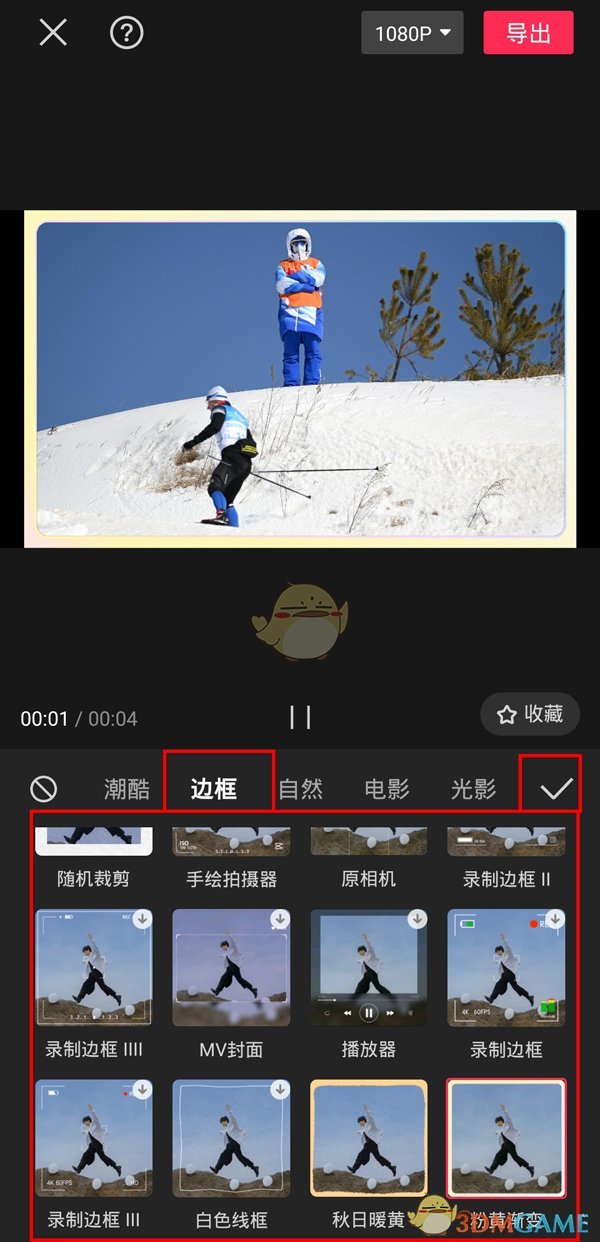Choose the 秋日暖黄 frame

pyautogui.click(x=369, y=1137)
